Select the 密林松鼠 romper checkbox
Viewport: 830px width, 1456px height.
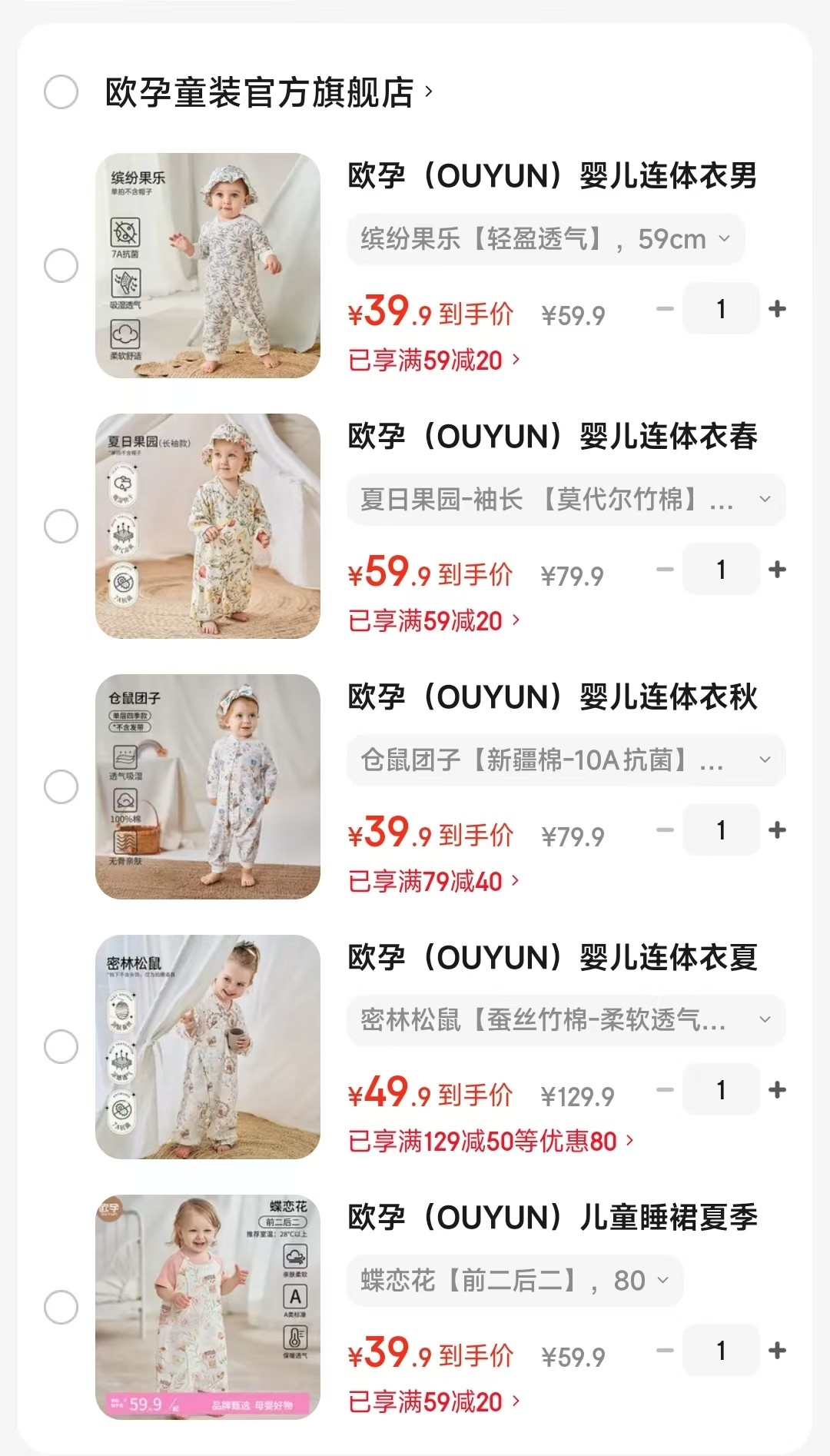pyautogui.click(x=61, y=1047)
